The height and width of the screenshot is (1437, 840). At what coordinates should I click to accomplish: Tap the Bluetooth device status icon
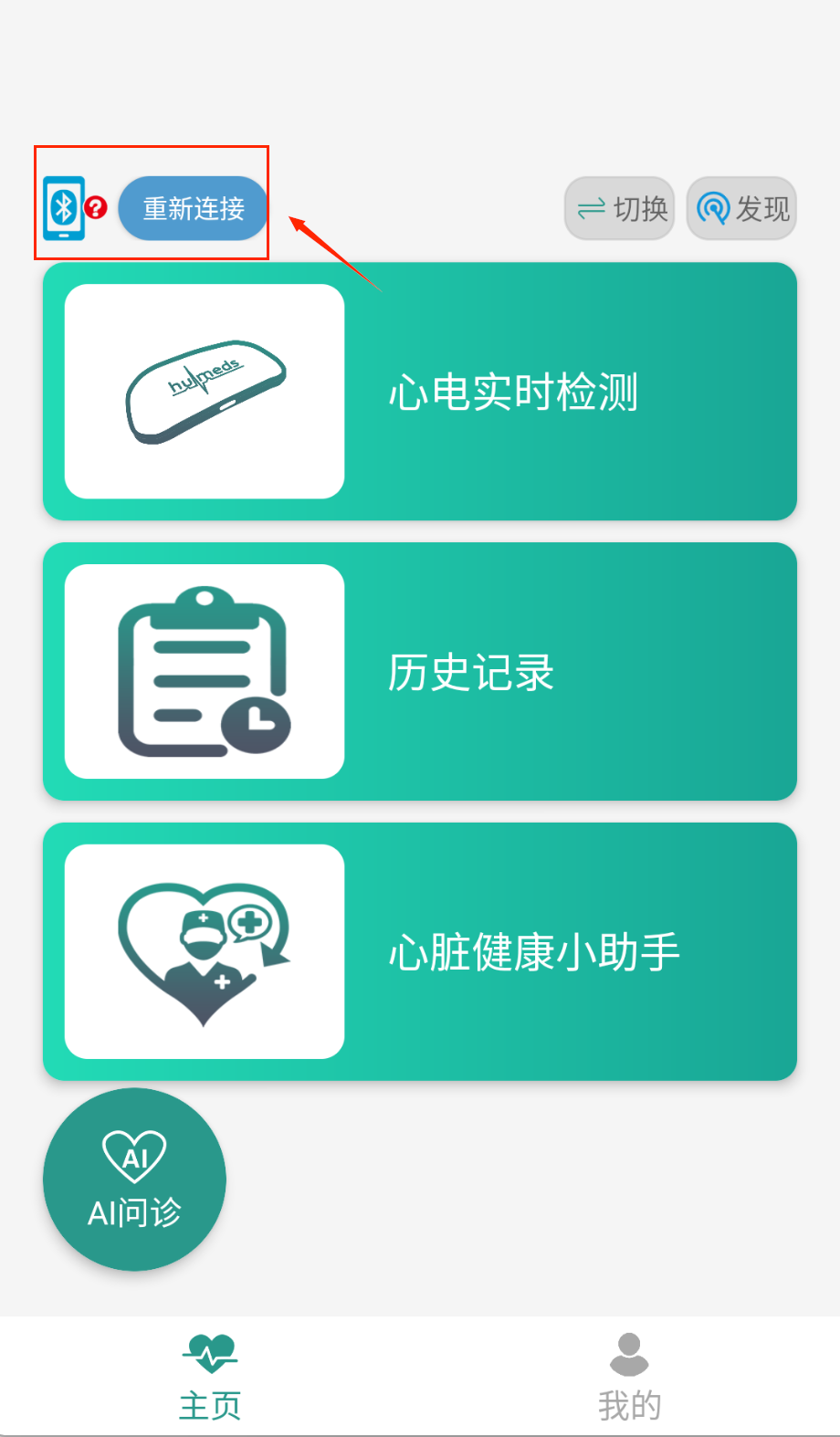64,208
